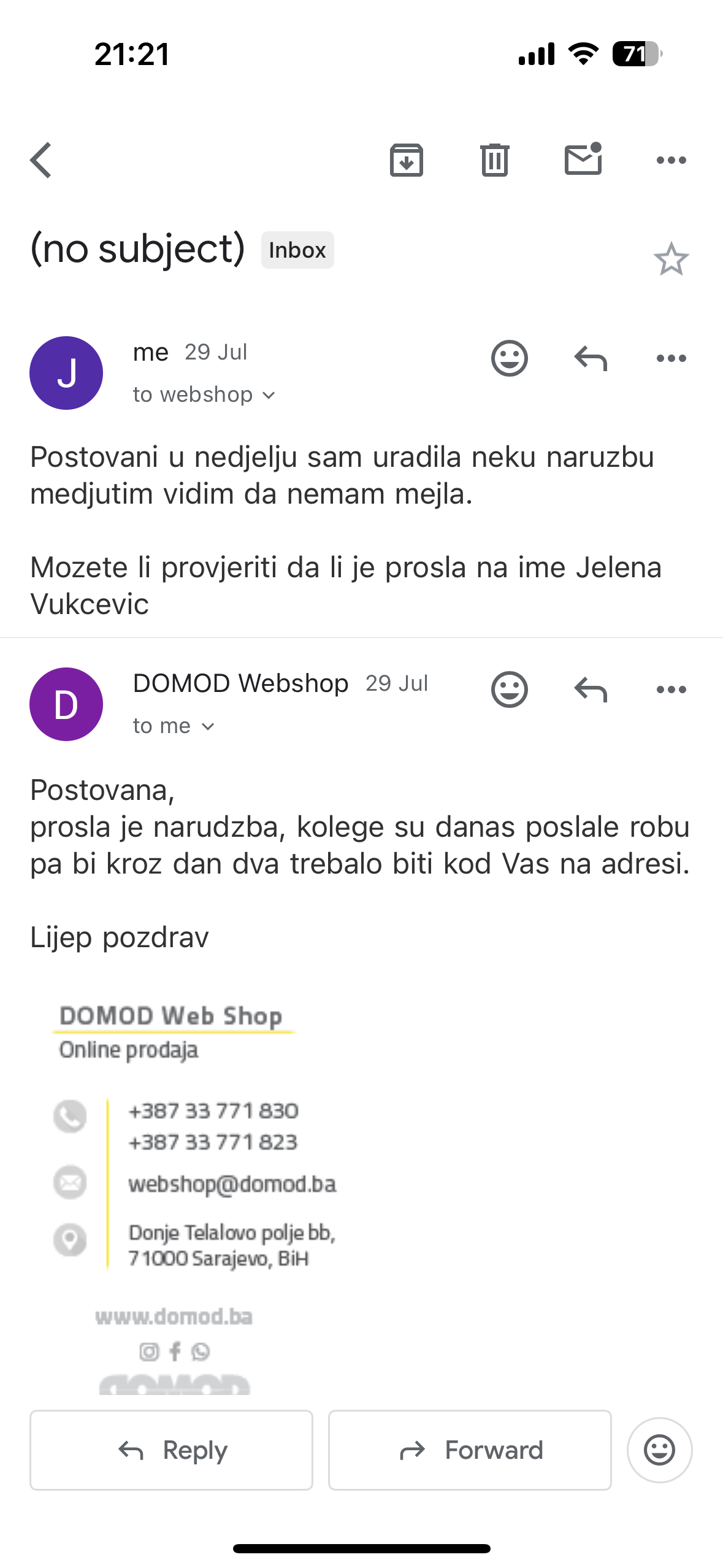Open the round emoji reaction button at bottom

(659, 1450)
